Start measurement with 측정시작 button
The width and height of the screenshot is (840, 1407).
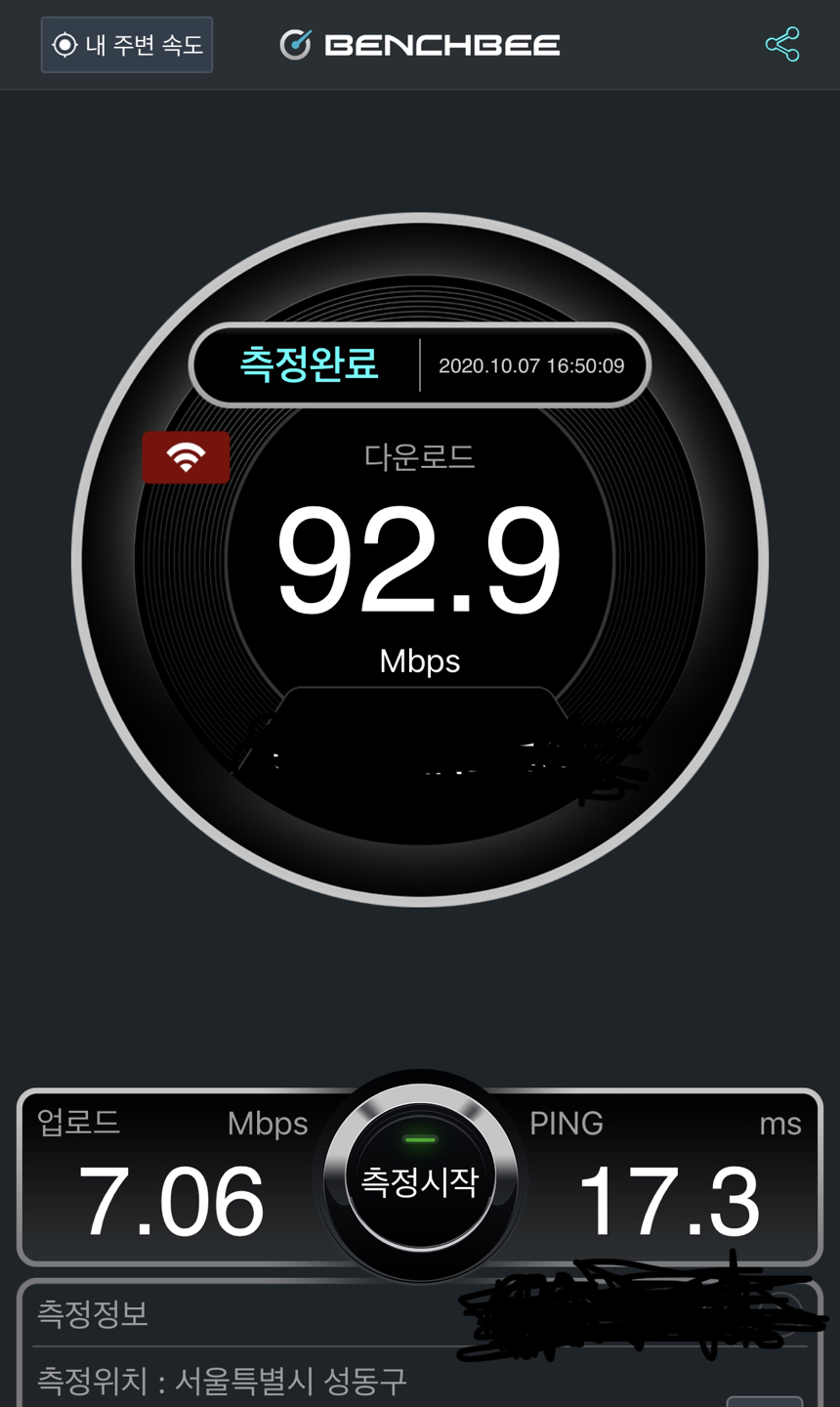(420, 1180)
